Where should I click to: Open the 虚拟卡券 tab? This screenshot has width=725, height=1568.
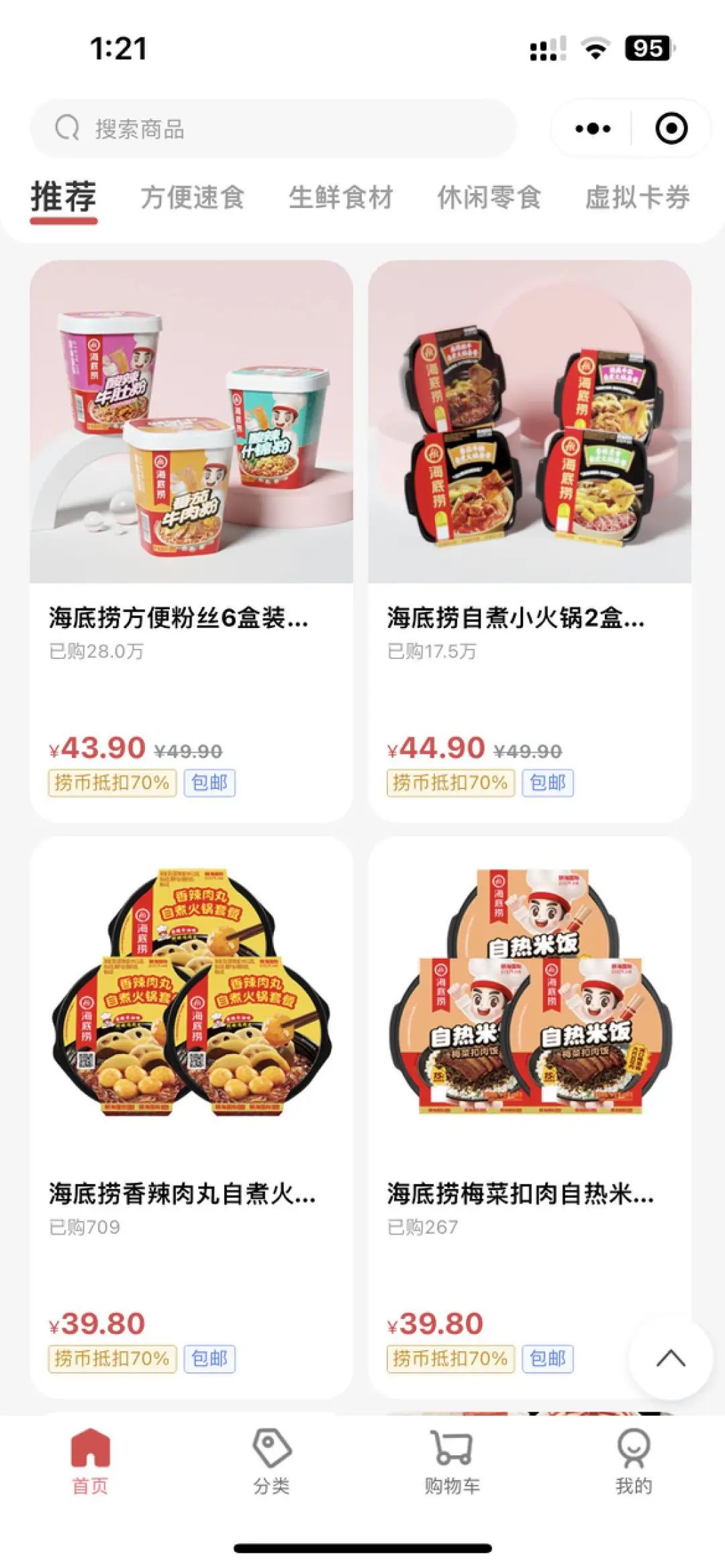coord(637,198)
